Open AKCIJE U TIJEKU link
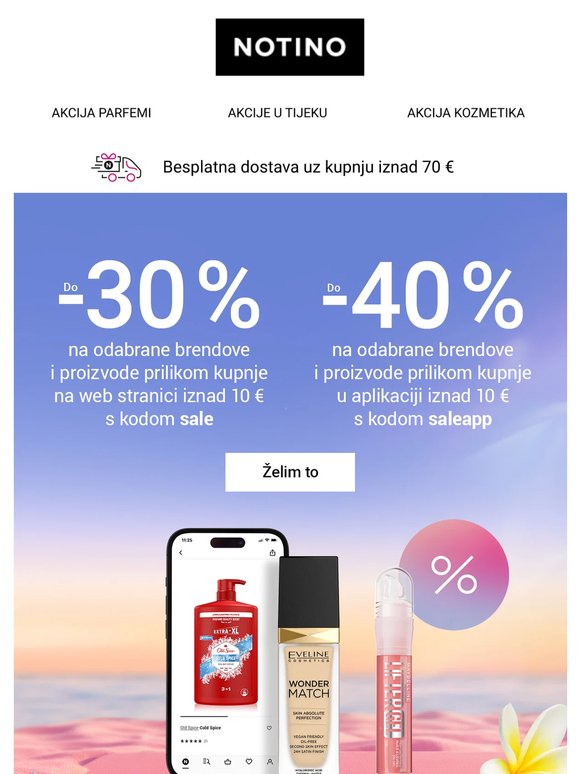Viewport: 580px width, 774px height. [x=277, y=113]
